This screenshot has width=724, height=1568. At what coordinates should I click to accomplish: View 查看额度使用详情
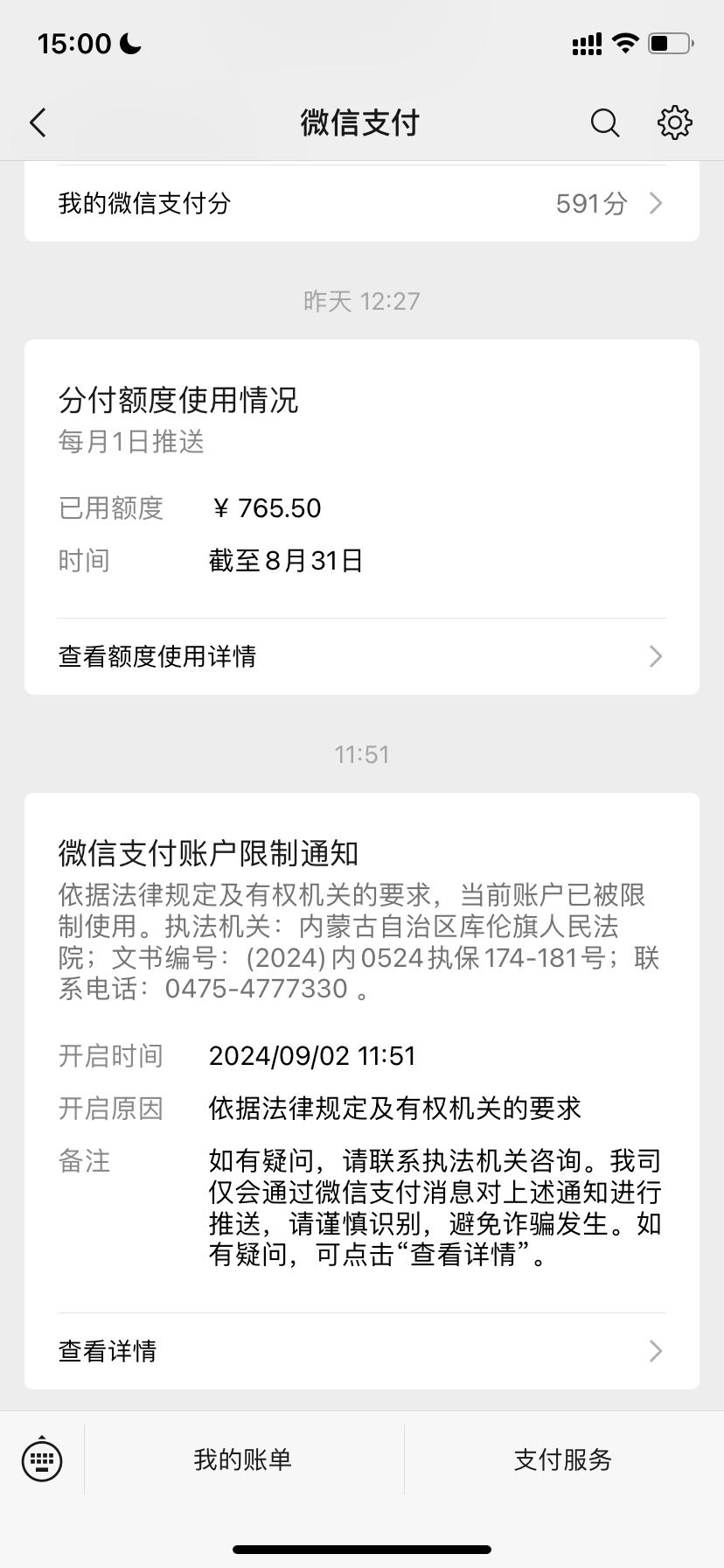(x=361, y=656)
